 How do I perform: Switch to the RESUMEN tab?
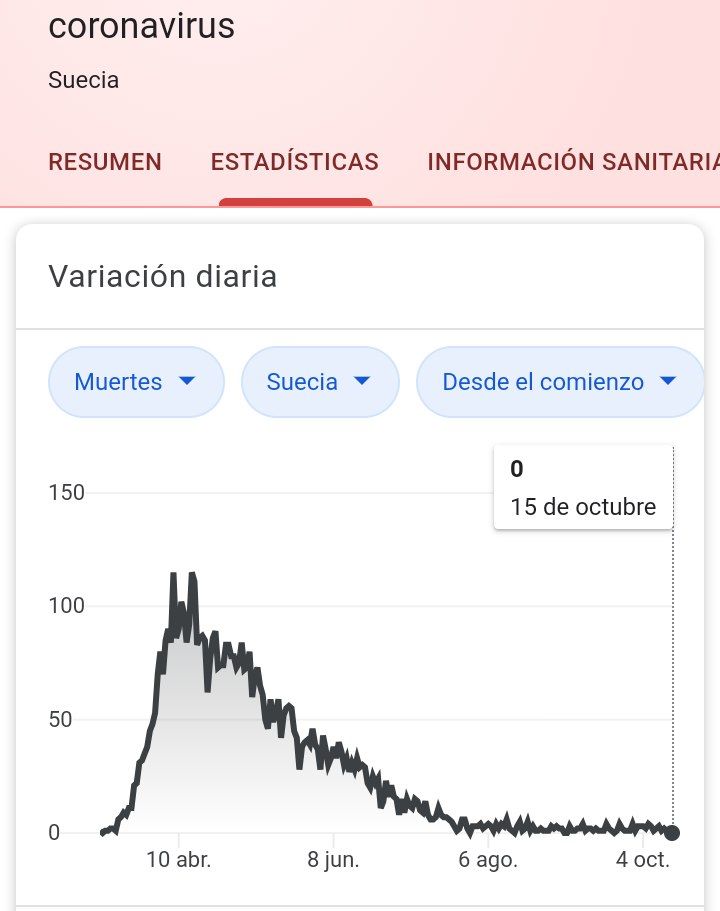[x=105, y=162]
